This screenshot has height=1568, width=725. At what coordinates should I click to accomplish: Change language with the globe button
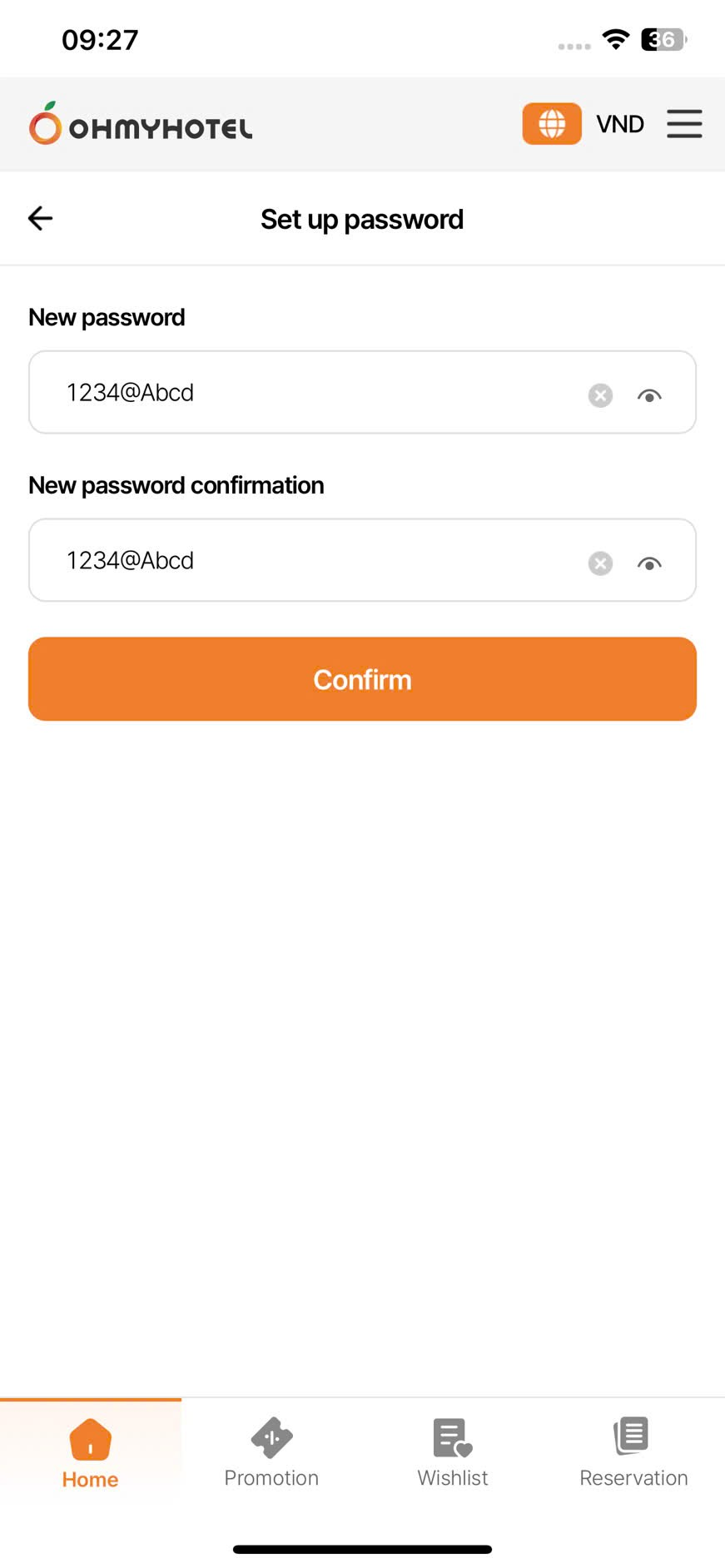pyautogui.click(x=551, y=124)
